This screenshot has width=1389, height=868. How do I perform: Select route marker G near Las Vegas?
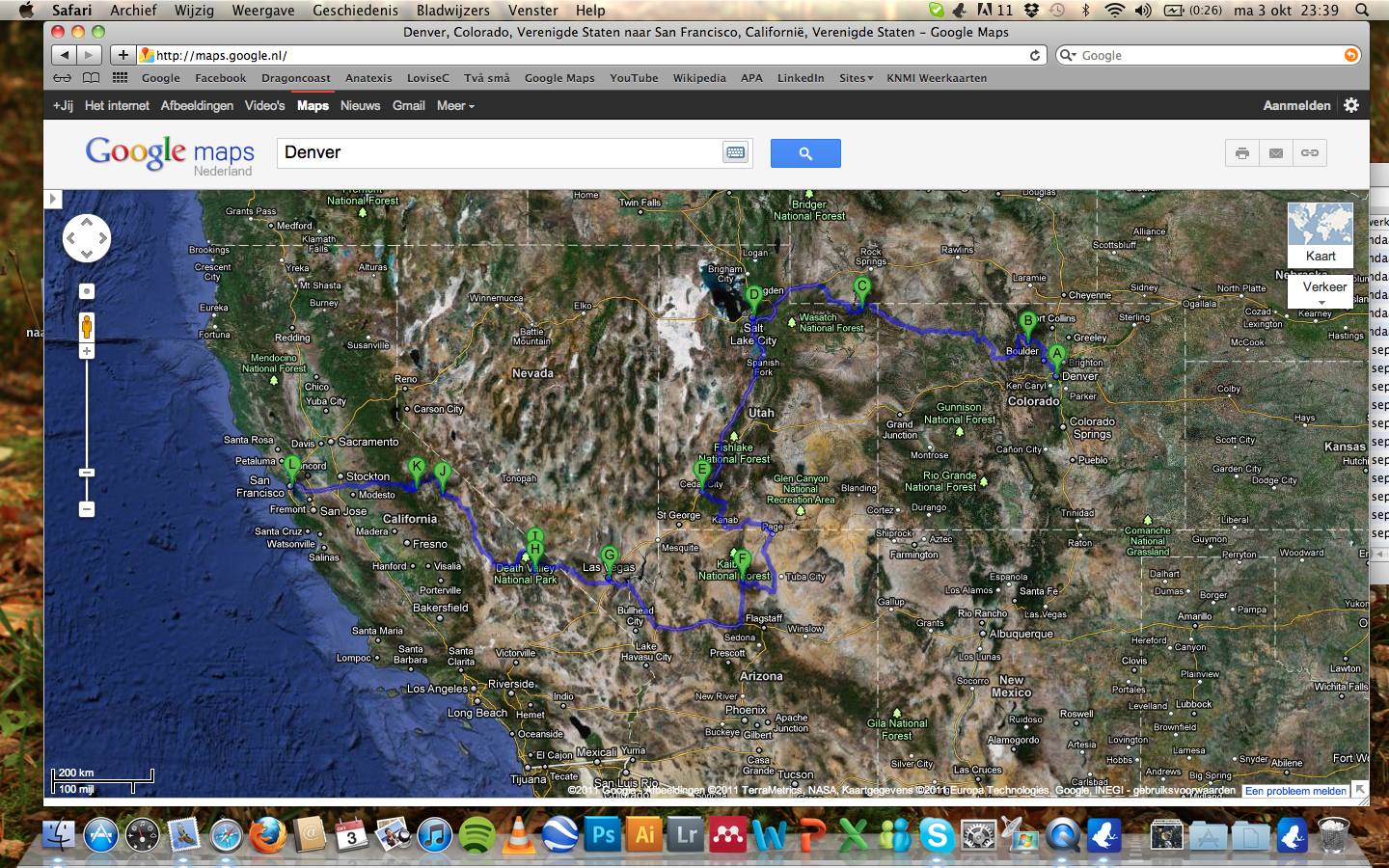[x=609, y=556]
